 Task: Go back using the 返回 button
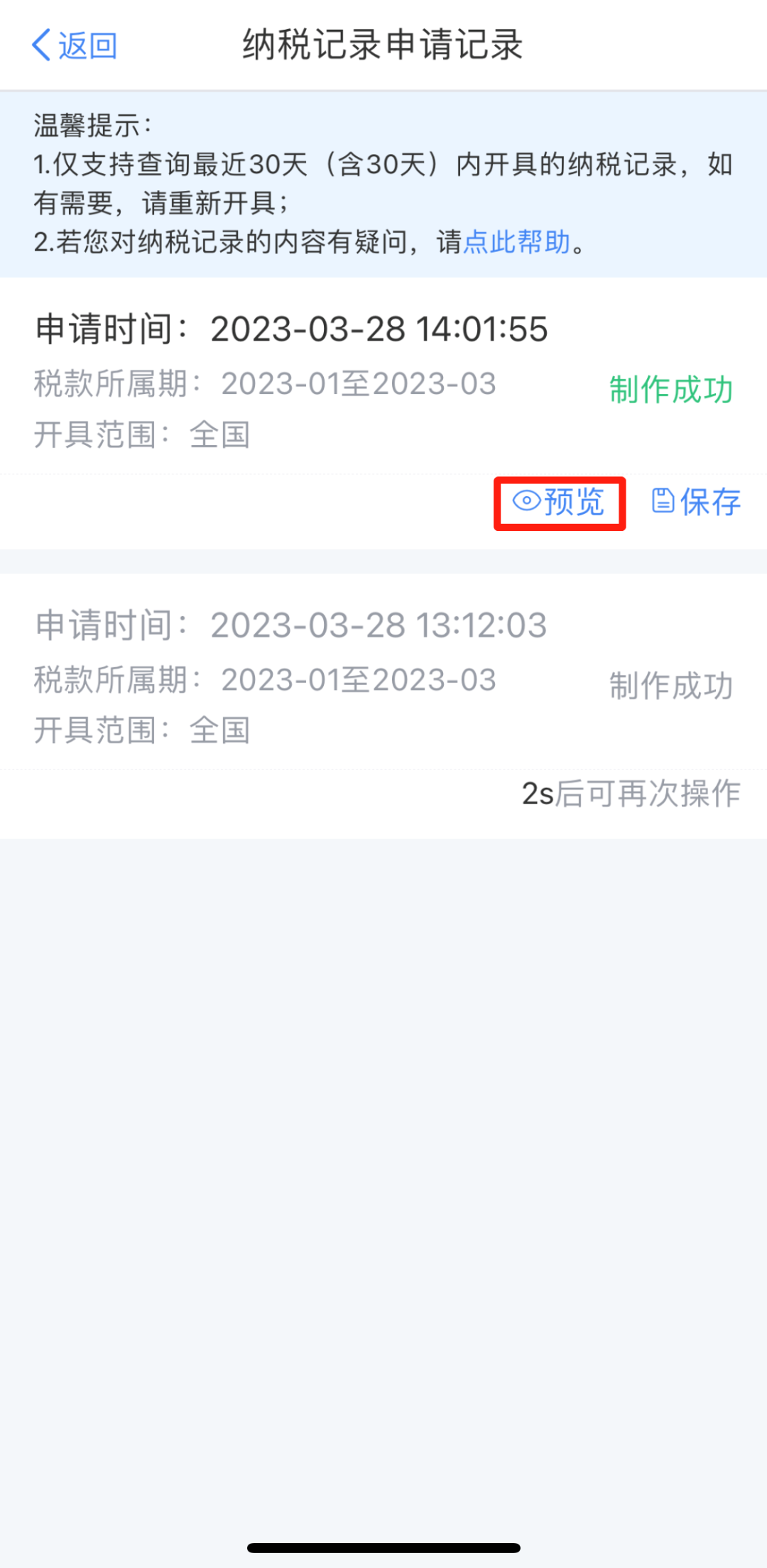coord(75,45)
